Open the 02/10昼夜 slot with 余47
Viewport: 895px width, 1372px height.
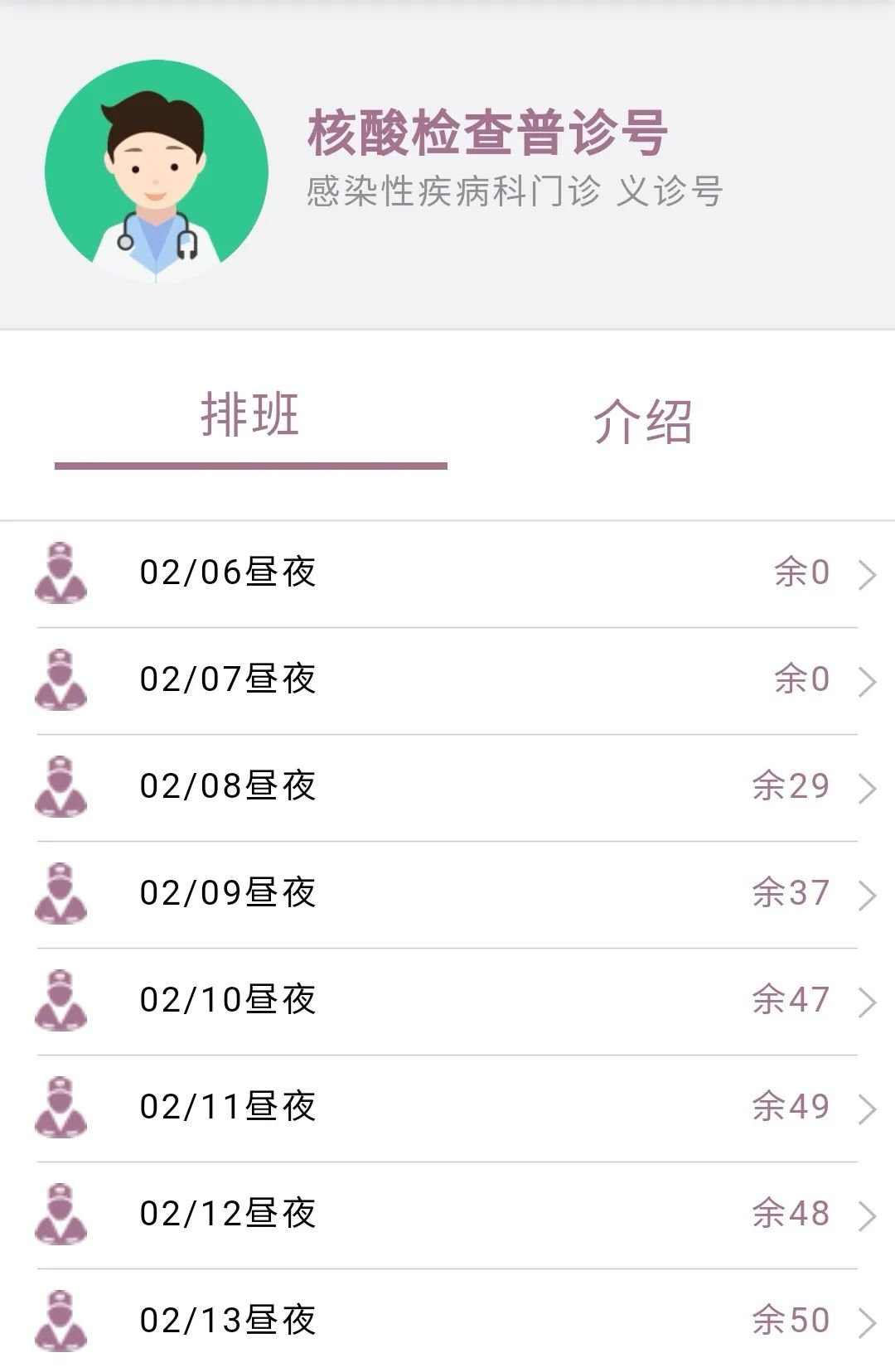447,1001
